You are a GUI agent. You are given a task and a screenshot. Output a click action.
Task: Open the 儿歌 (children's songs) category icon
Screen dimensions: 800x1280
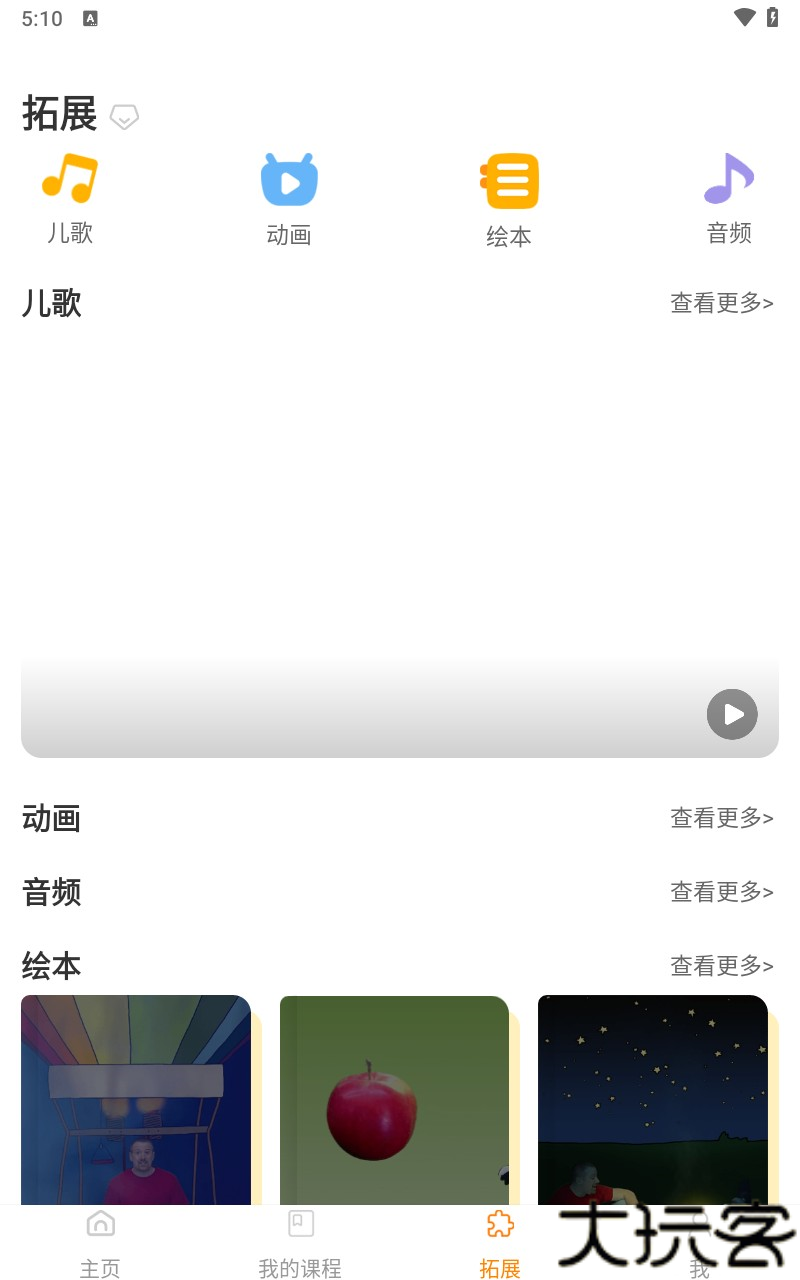coord(69,180)
